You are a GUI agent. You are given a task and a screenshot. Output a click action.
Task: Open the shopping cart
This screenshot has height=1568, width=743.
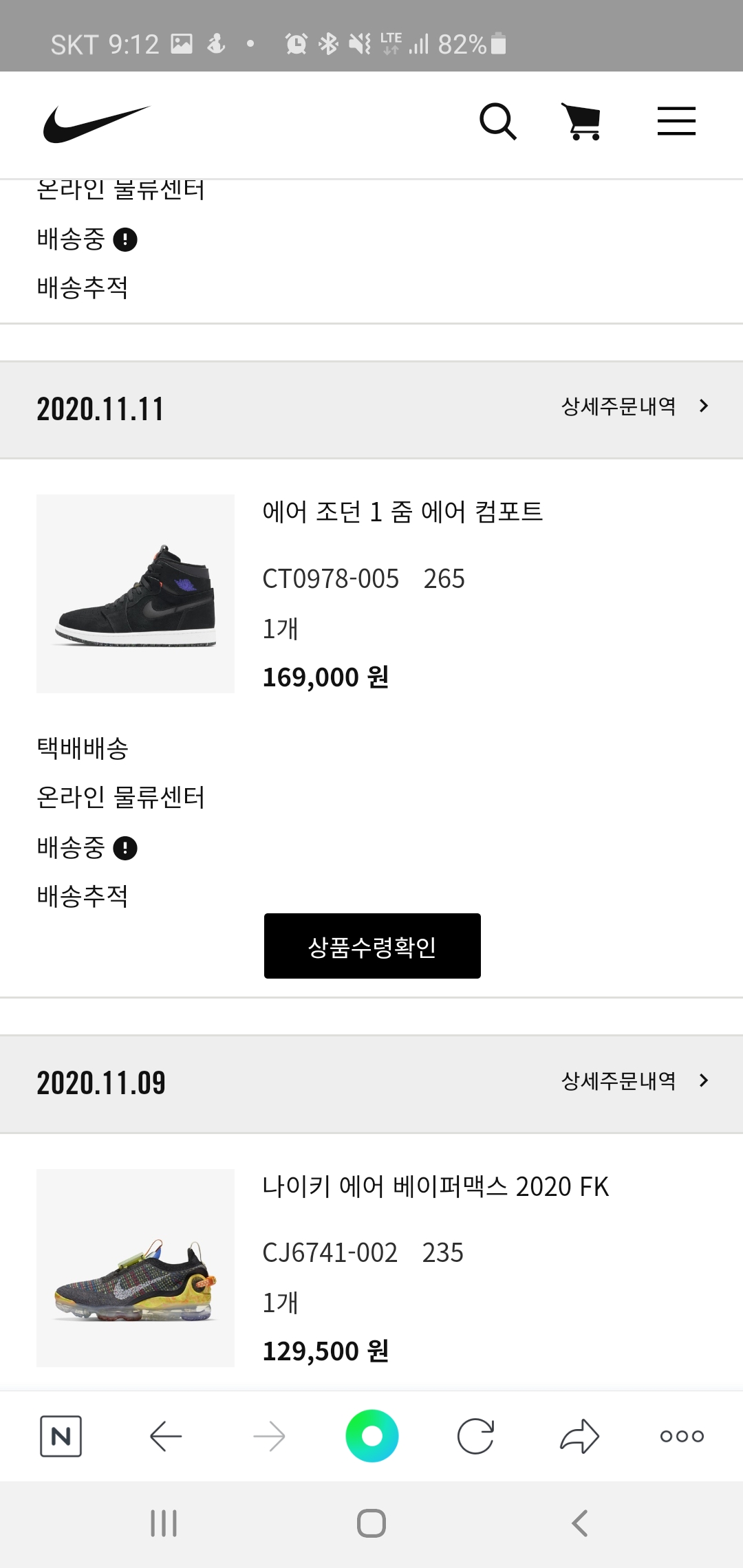583,122
